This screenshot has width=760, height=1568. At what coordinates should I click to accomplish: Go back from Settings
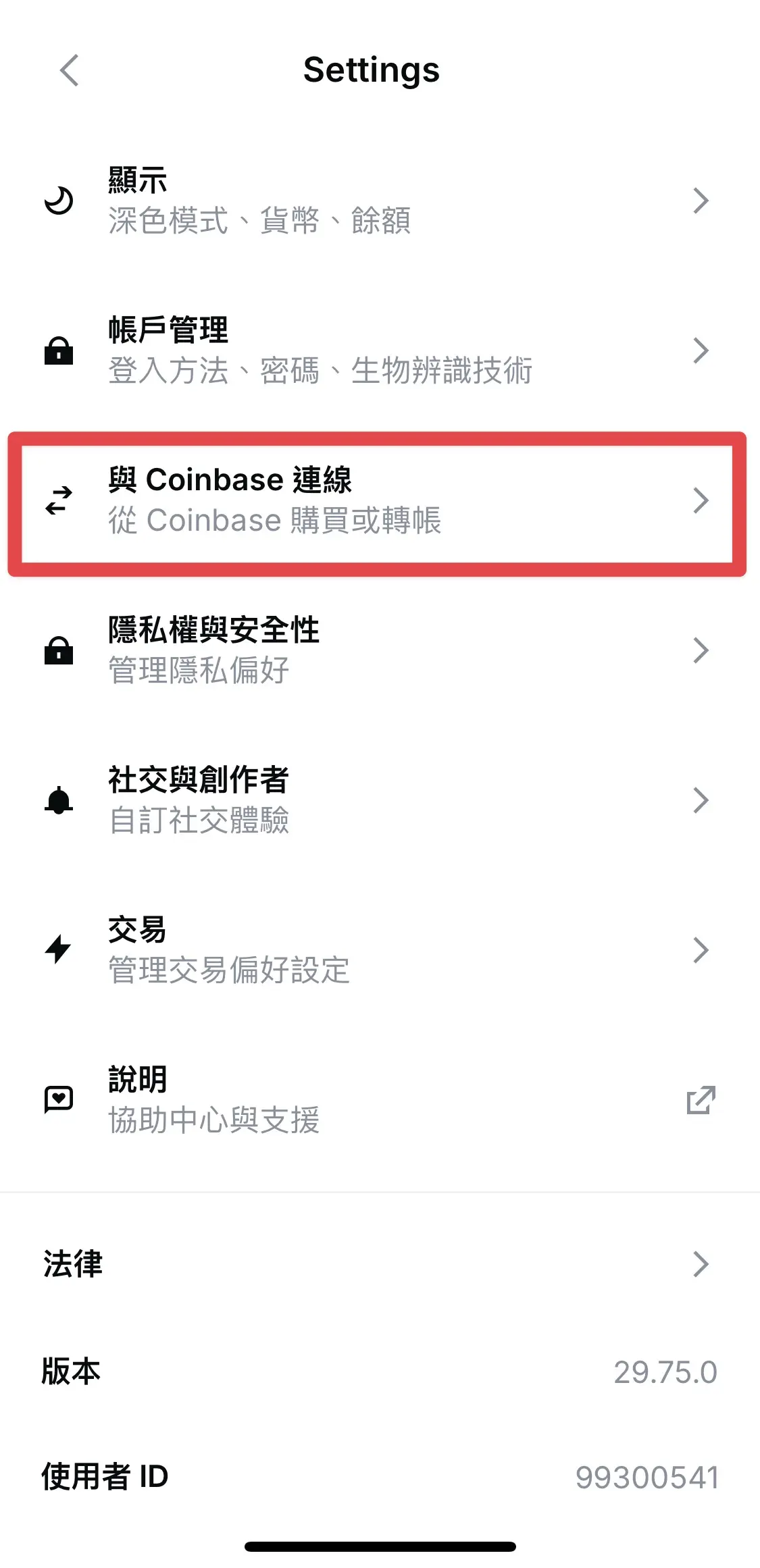pos(70,70)
